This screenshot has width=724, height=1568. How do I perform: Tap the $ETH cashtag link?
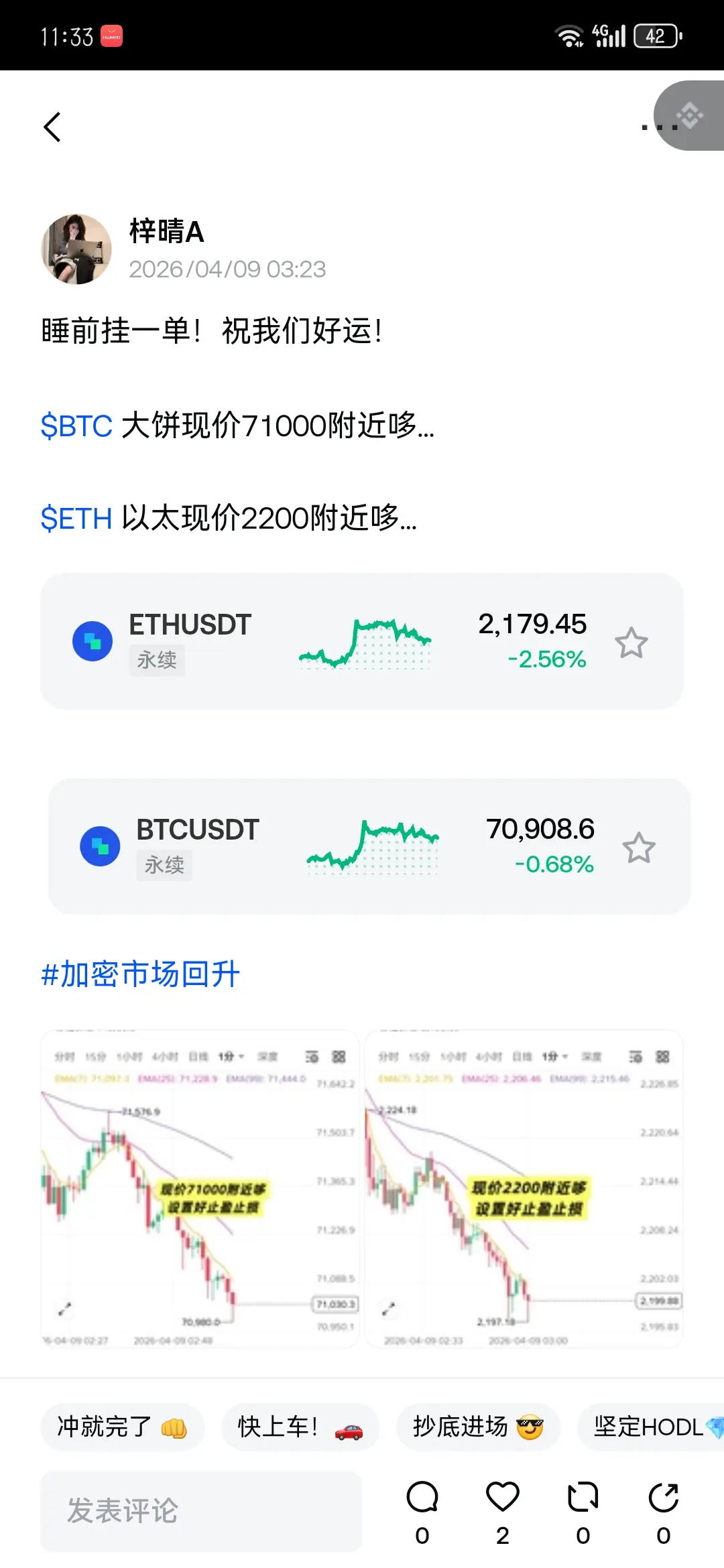[76, 519]
